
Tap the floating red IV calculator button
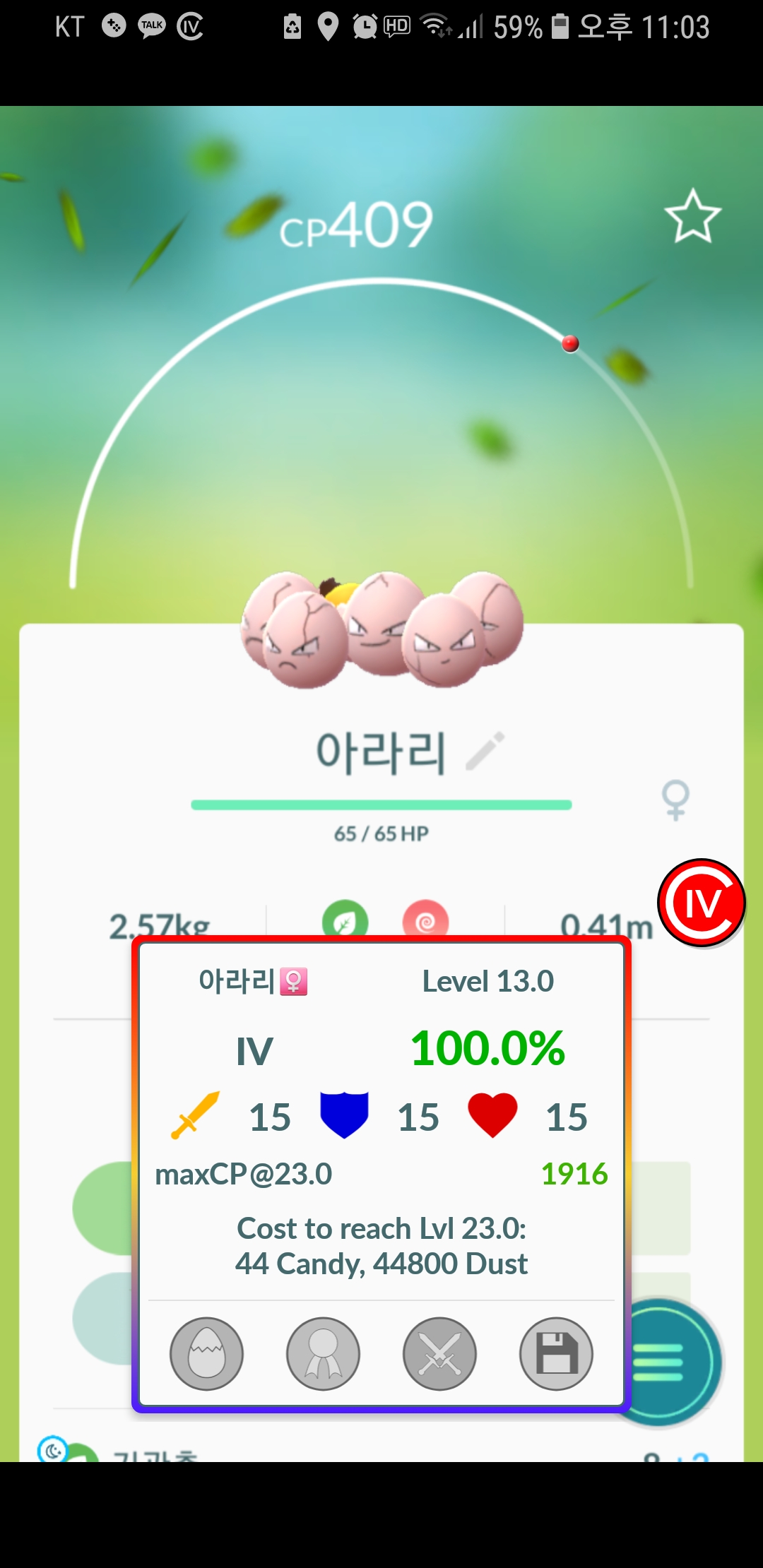(x=702, y=903)
